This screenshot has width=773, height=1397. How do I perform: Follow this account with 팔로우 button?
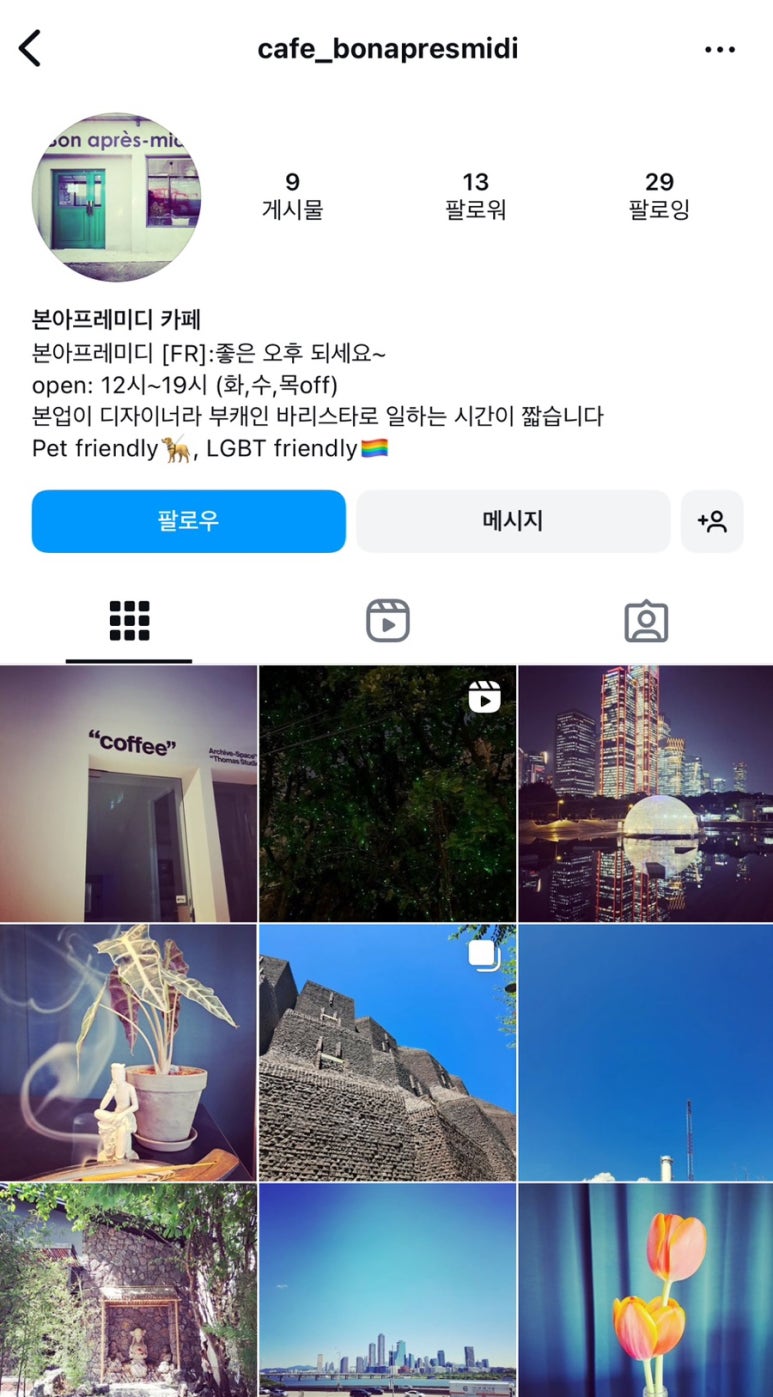(x=188, y=521)
